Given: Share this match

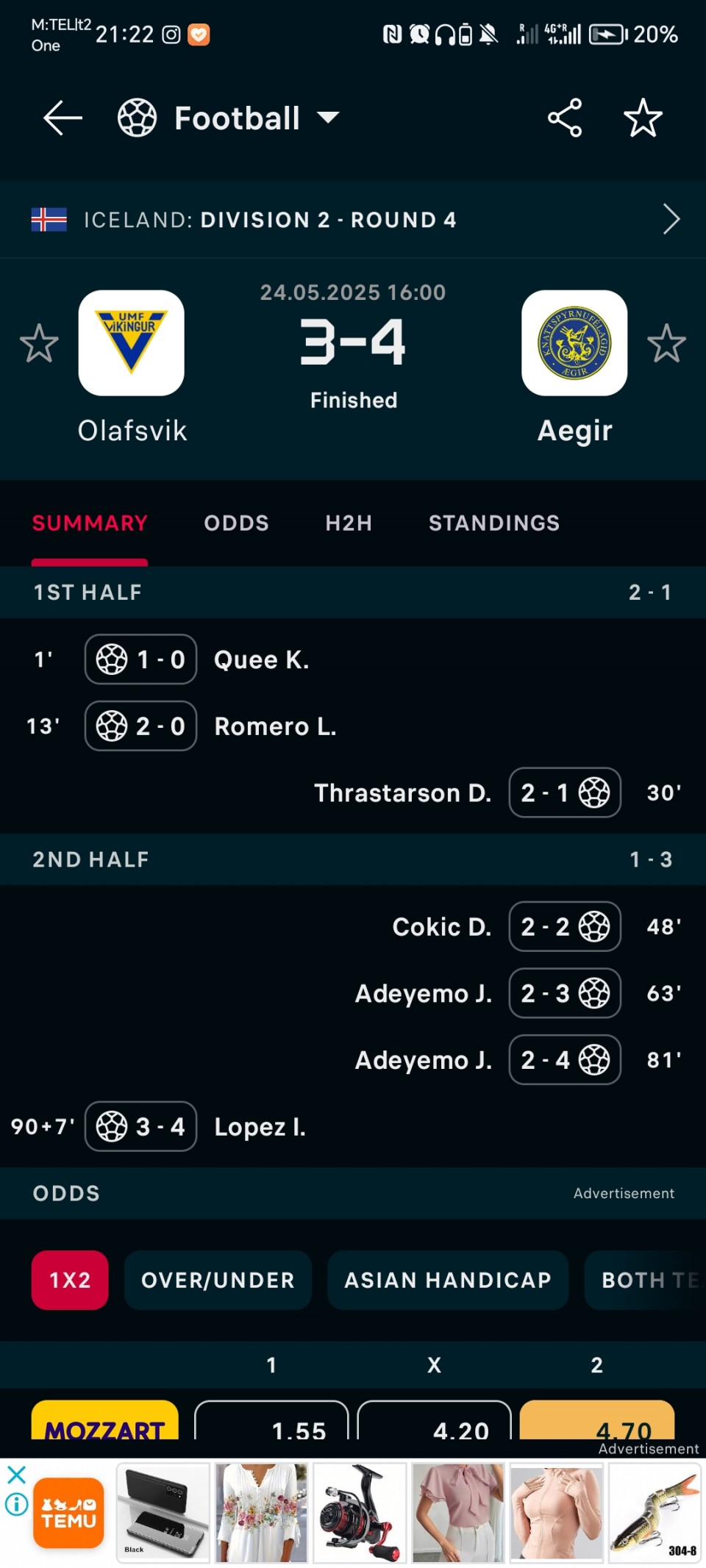Looking at the screenshot, I should (x=565, y=118).
